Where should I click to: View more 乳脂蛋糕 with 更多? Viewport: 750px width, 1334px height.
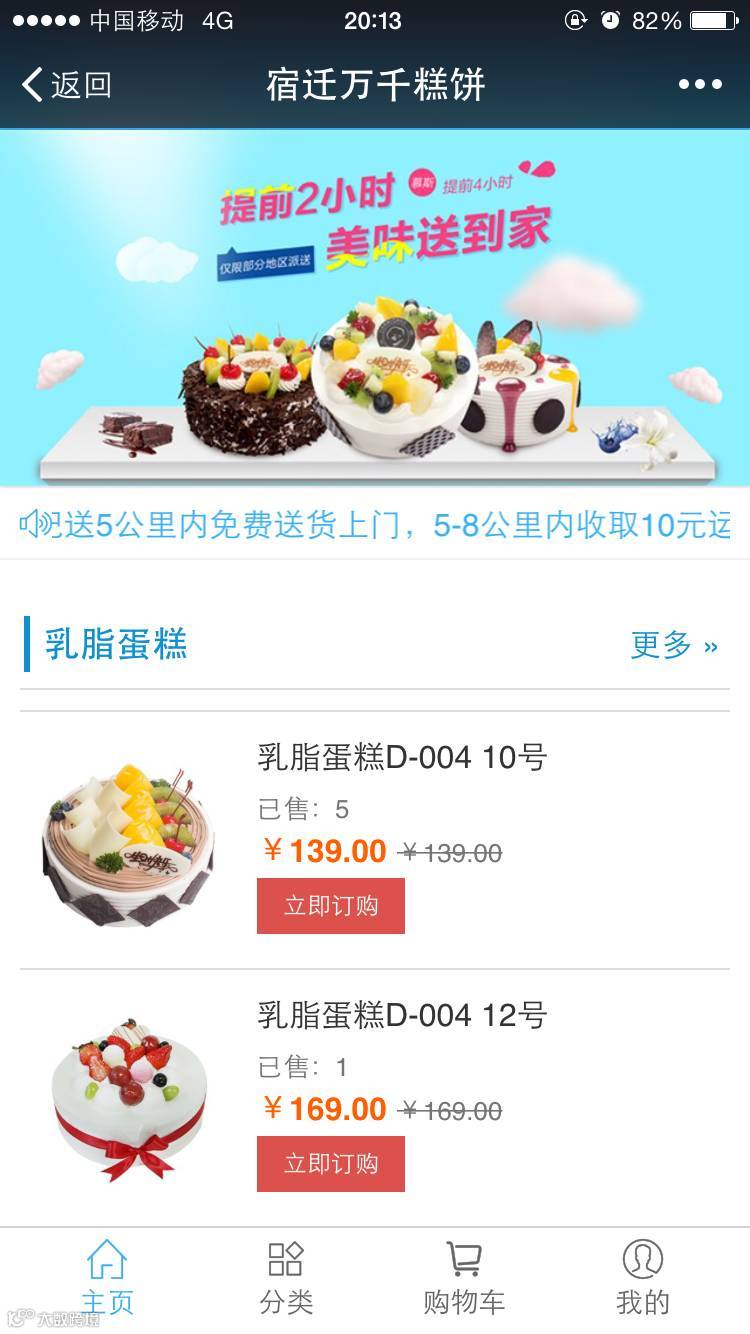[x=673, y=645]
